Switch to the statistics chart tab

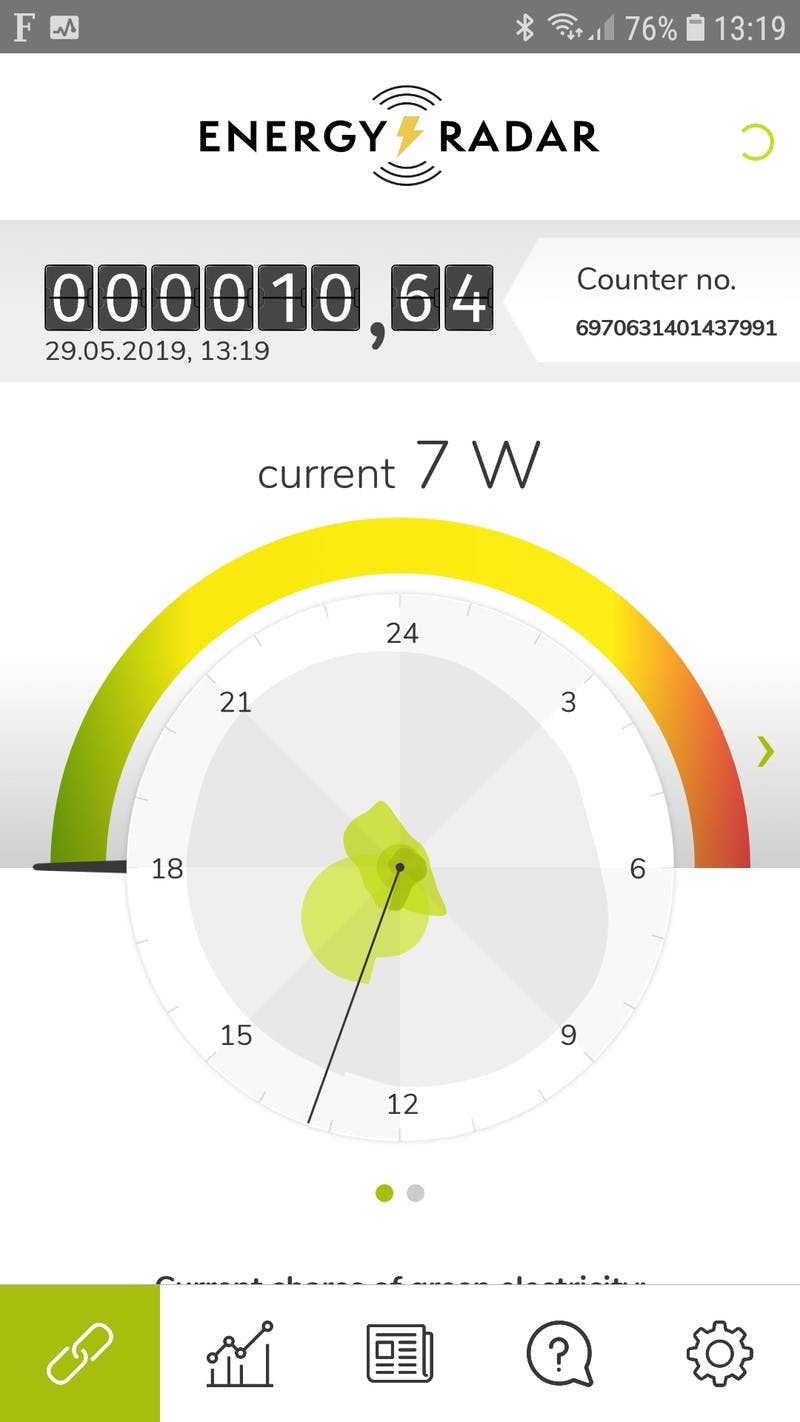tap(240, 1353)
